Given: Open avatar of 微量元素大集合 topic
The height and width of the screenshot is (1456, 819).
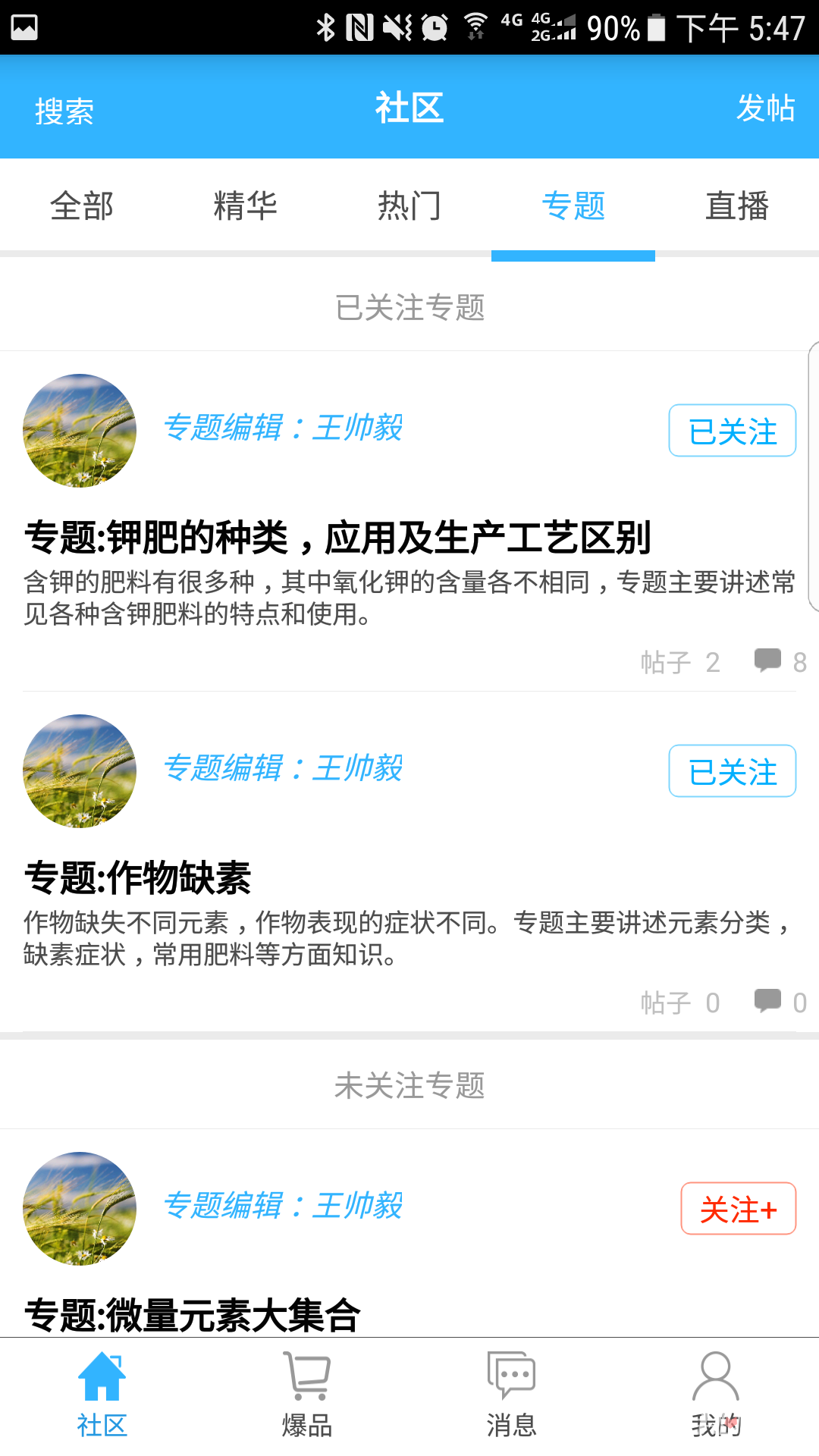Looking at the screenshot, I should coord(79,1209).
